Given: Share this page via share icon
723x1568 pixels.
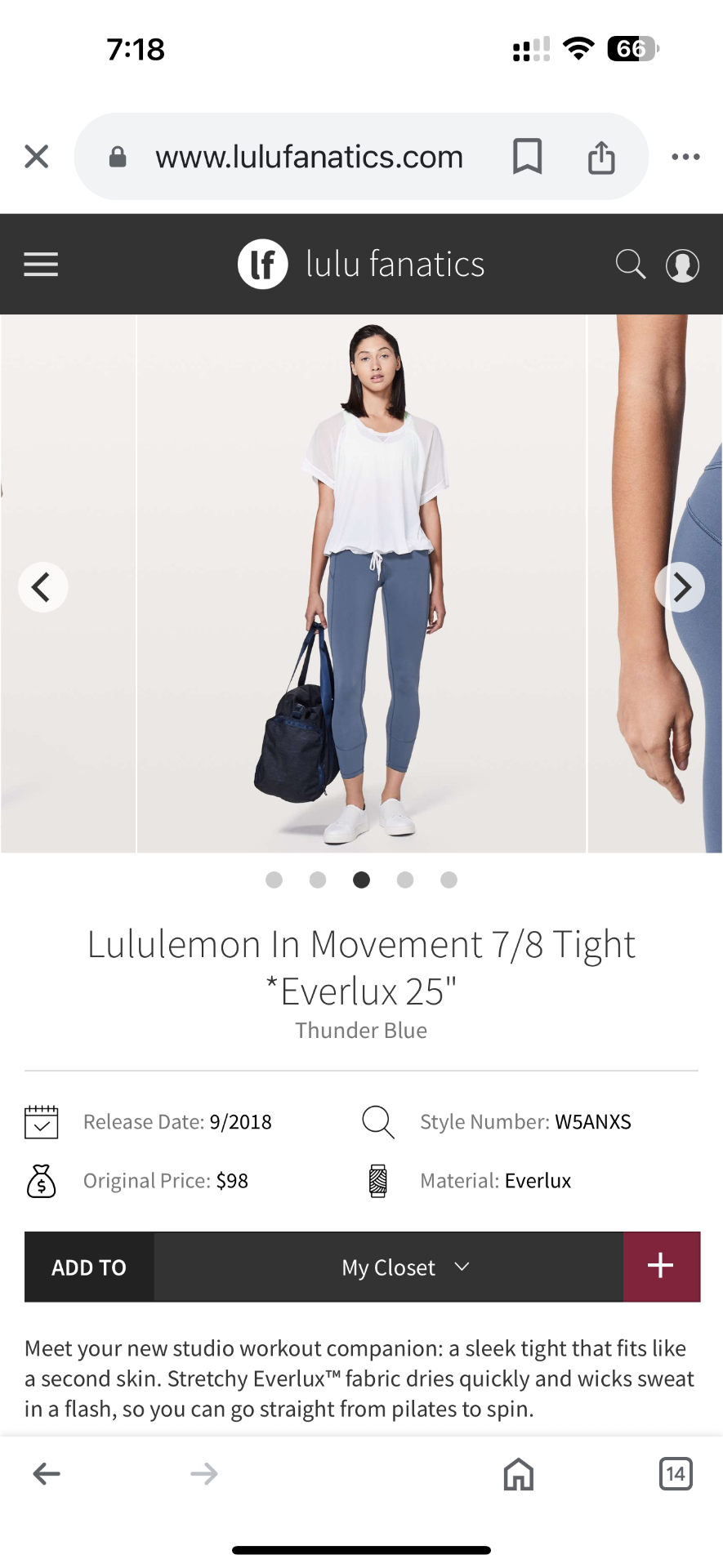Looking at the screenshot, I should pyautogui.click(x=601, y=157).
